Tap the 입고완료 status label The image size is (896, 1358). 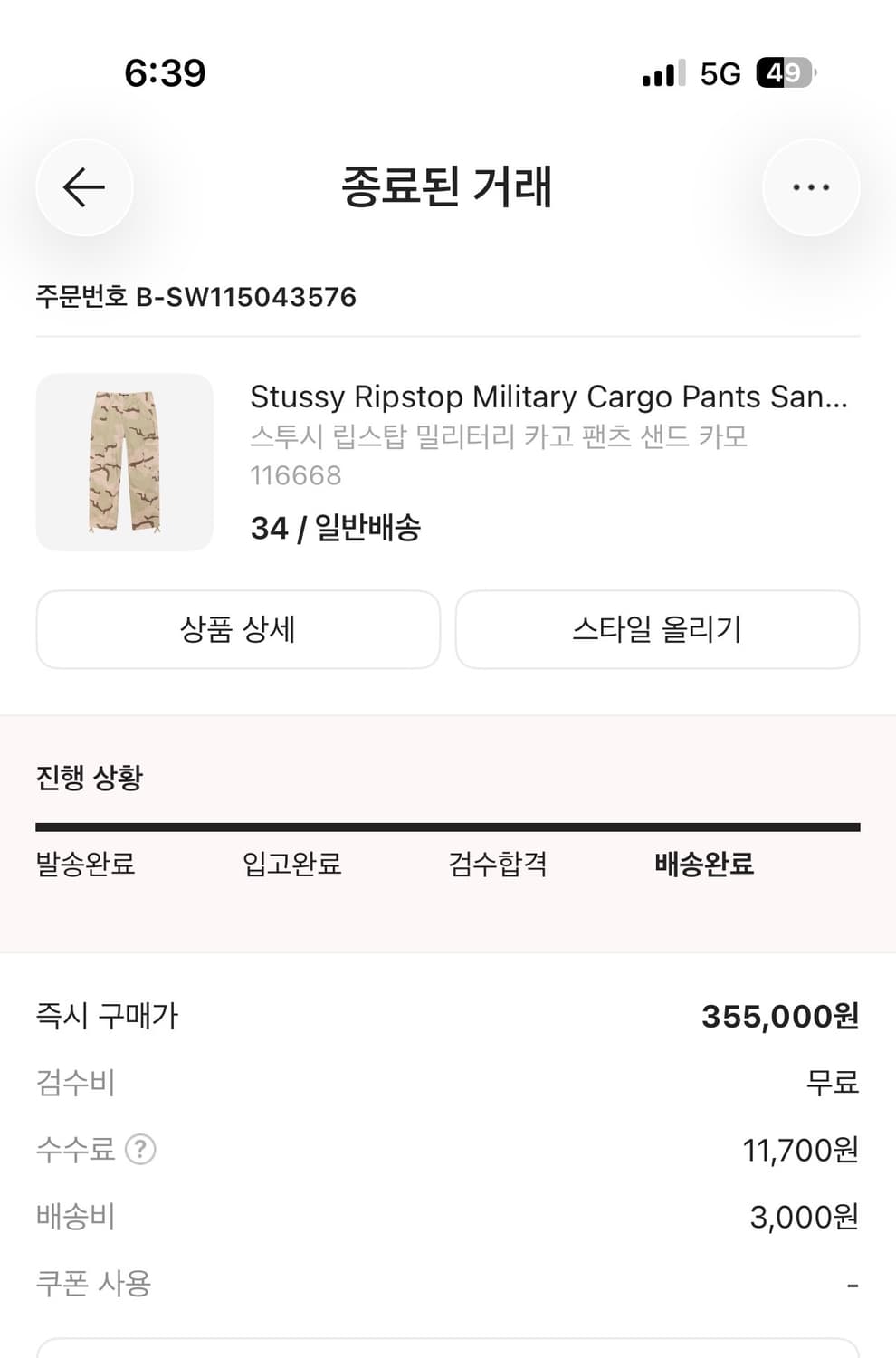pos(291,865)
